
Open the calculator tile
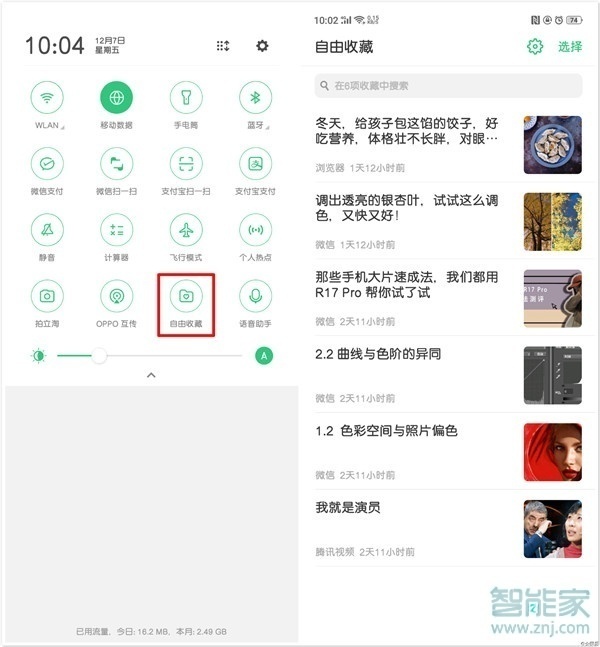(x=116, y=230)
